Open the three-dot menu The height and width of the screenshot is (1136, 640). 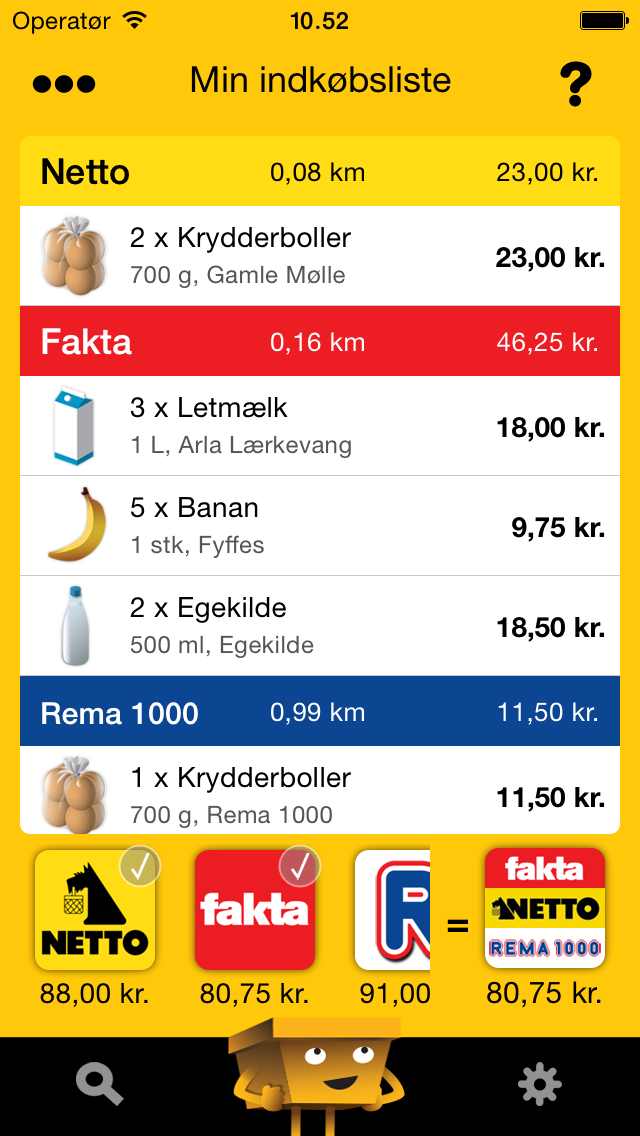64,83
